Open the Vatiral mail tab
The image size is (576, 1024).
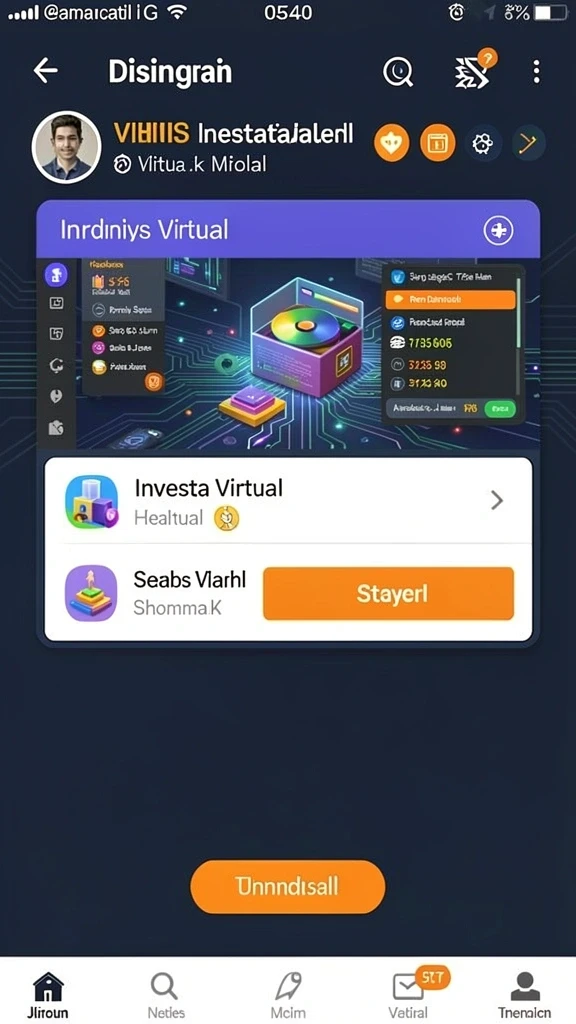pos(409,995)
